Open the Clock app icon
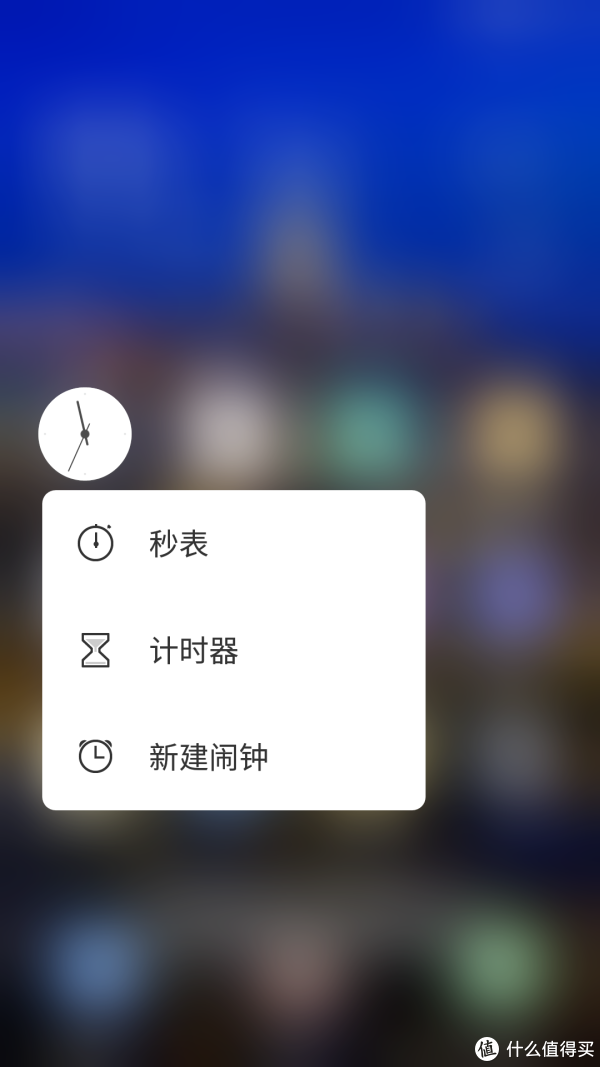The width and height of the screenshot is (600, 1067). point(85,433)
